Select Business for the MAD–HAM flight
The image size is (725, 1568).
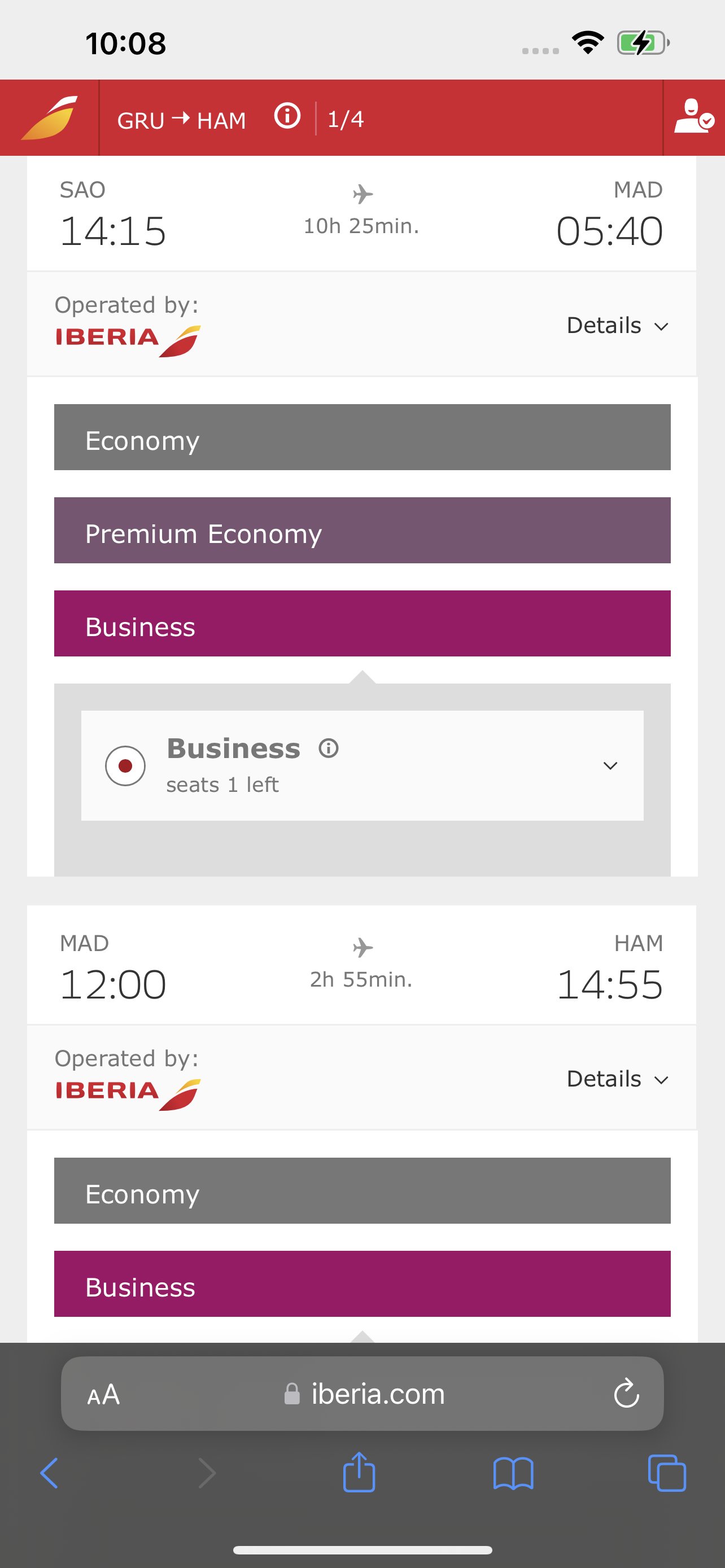pyautogui.click(x=362, y=1284)
